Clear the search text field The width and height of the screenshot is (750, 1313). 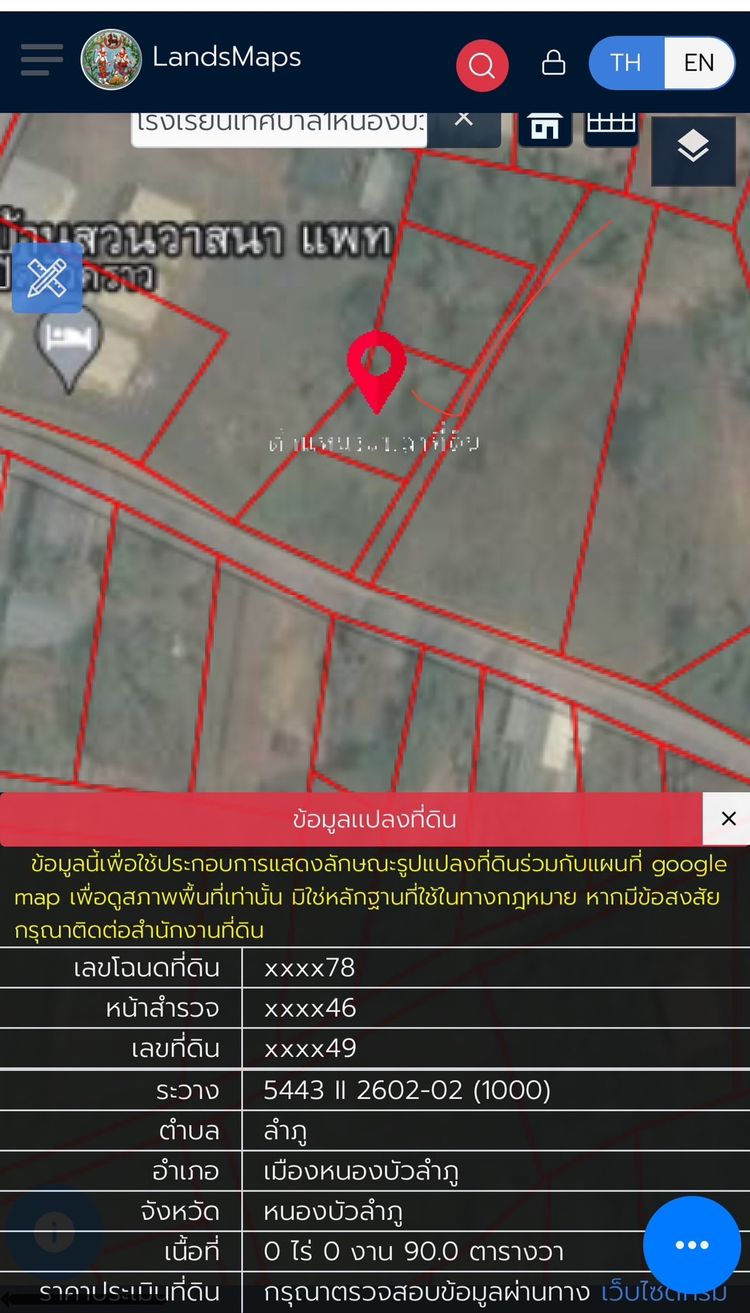pos(463,119)
